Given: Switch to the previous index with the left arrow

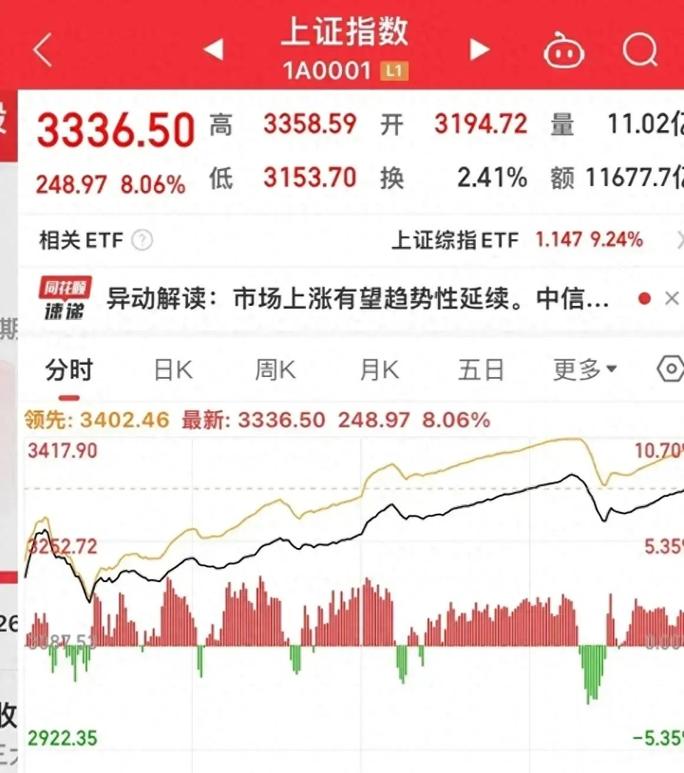Looking at the screenshot, I should tap(212, 49).
